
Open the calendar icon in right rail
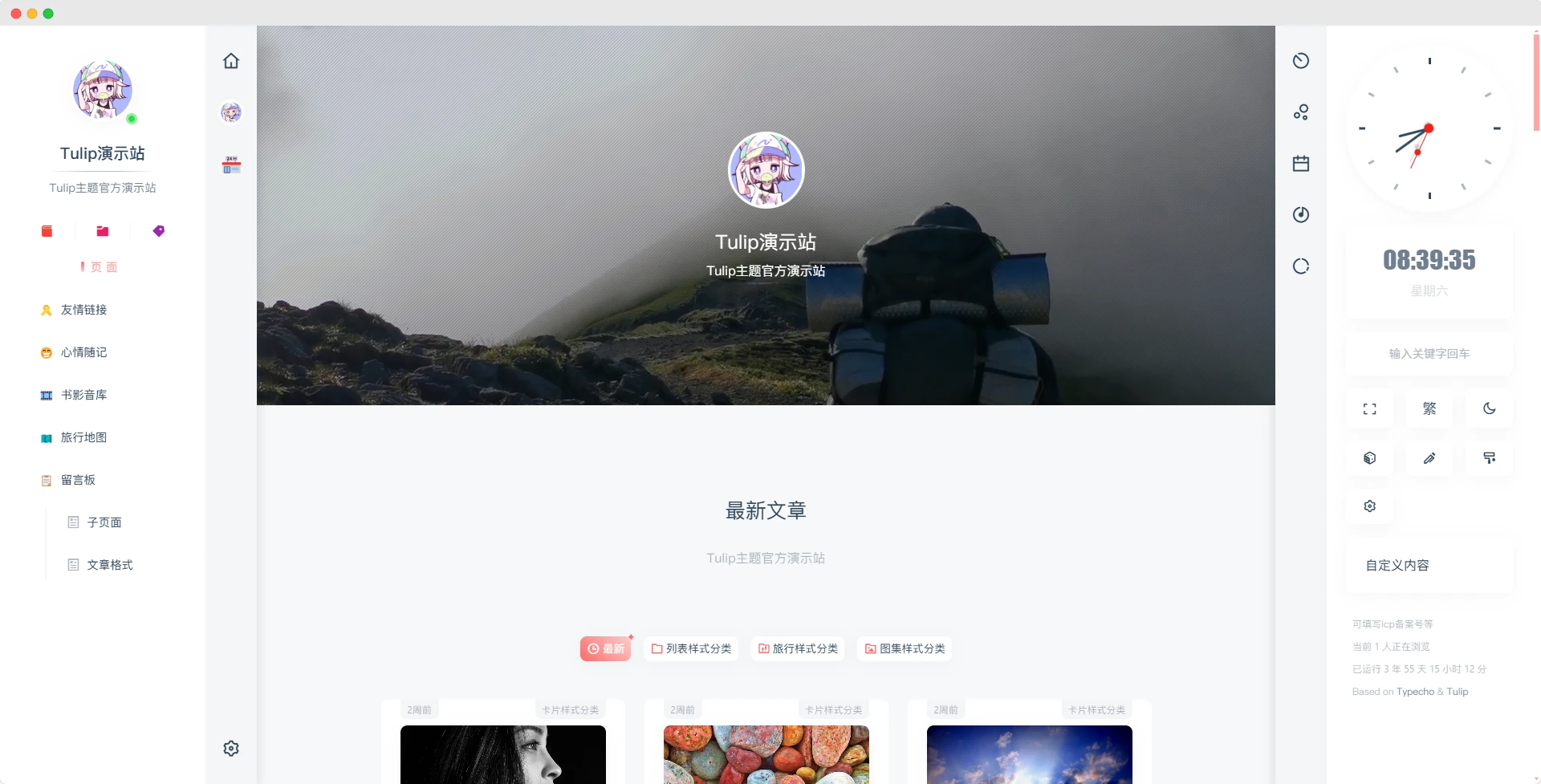pos(1301,164)
